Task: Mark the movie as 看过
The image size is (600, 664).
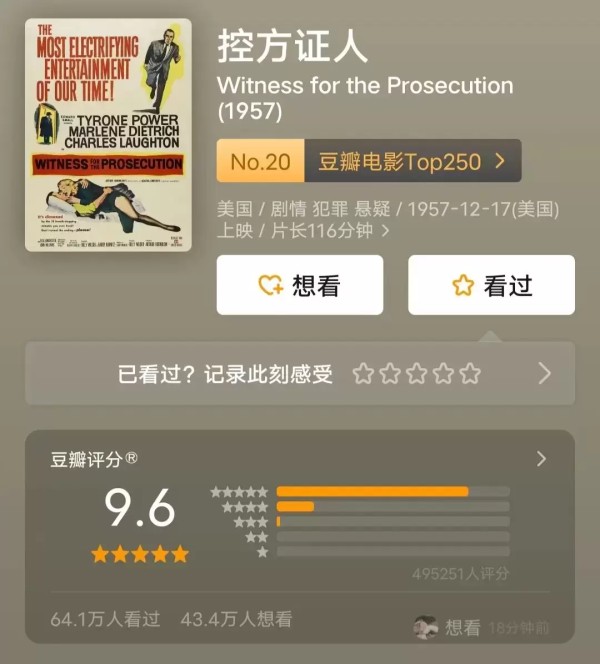Action: [491, 285]
